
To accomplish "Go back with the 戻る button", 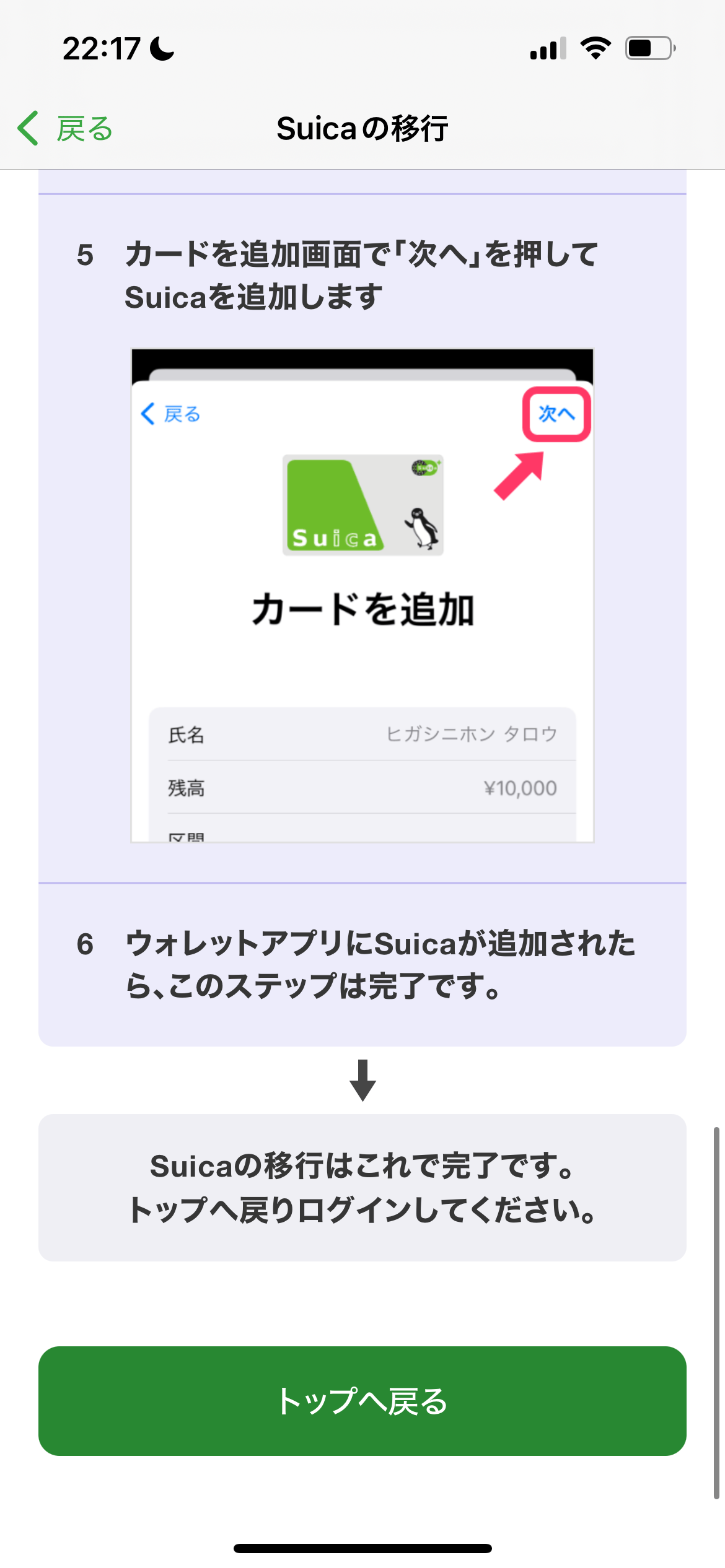I will coord(65,129).
